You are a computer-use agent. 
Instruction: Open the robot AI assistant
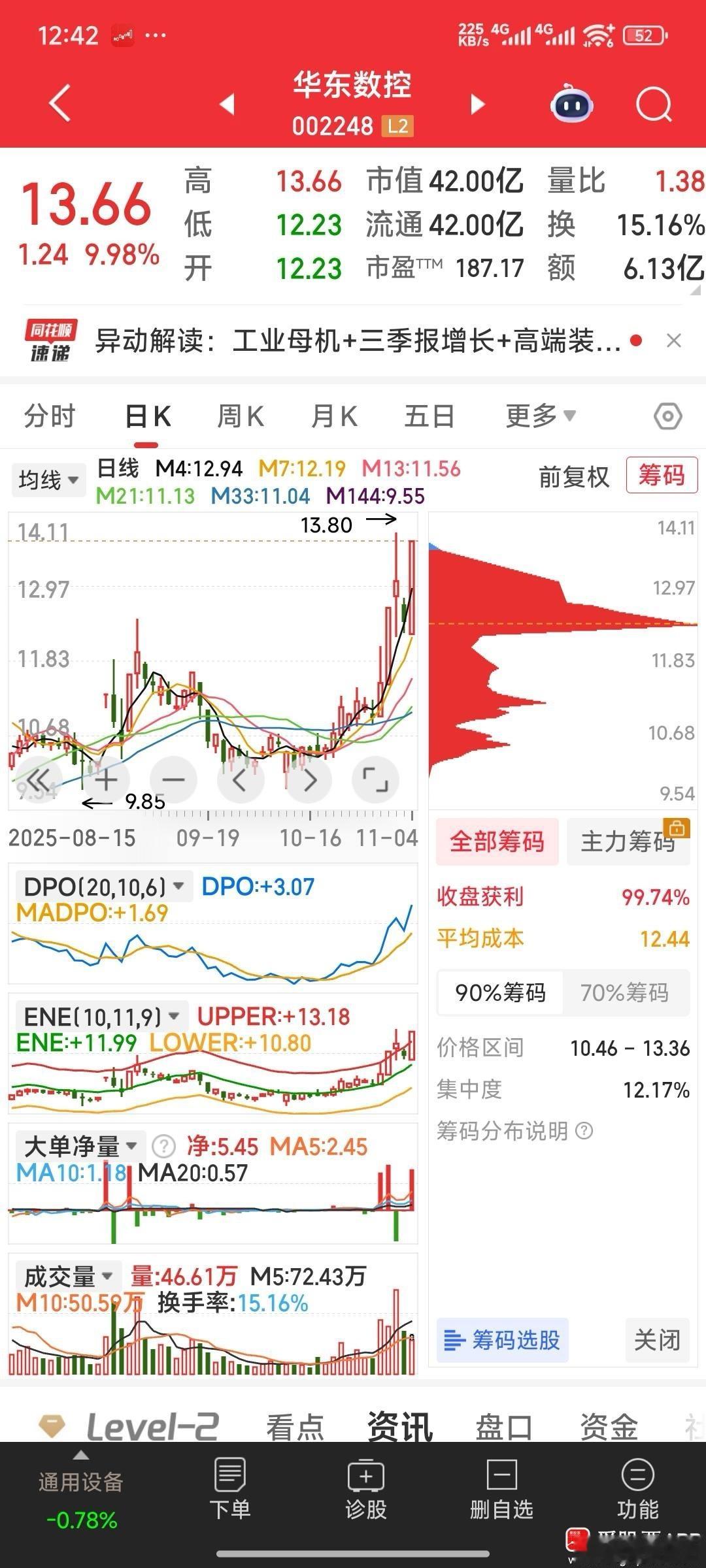click(572, 105)
